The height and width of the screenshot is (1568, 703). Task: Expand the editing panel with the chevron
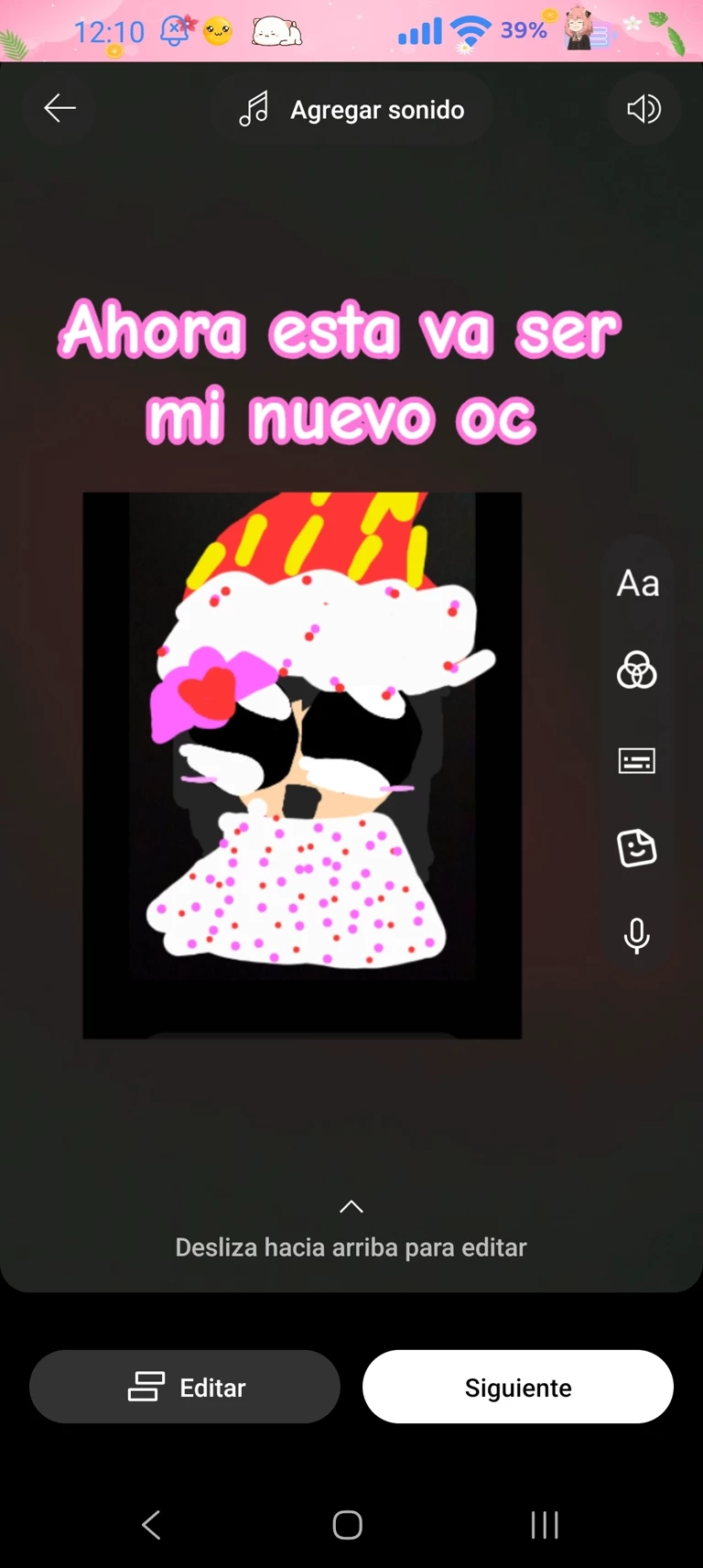351,1207
